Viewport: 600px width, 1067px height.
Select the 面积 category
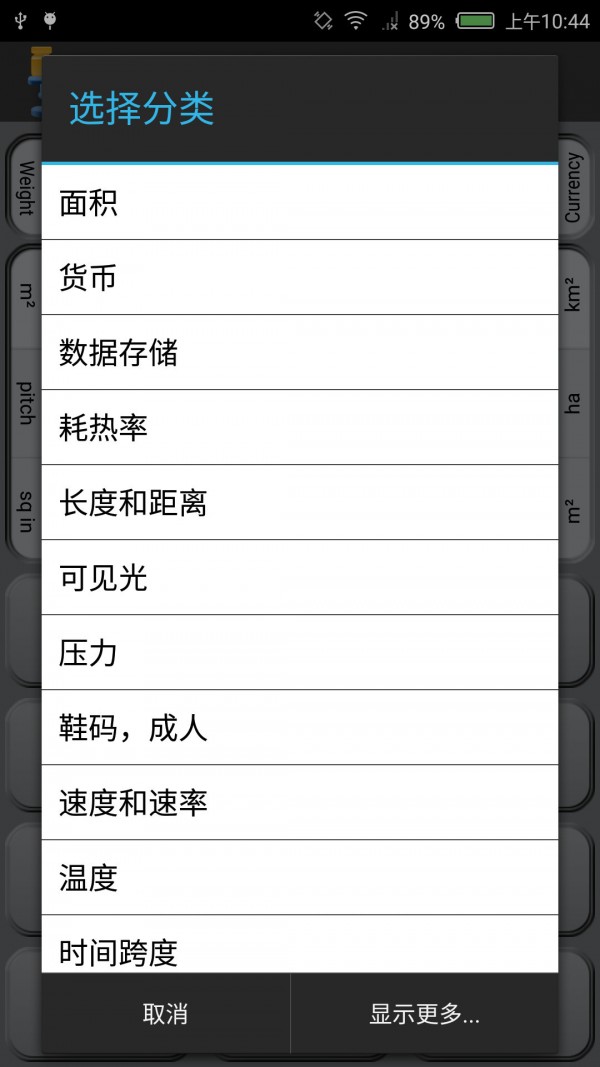point(299,203)
